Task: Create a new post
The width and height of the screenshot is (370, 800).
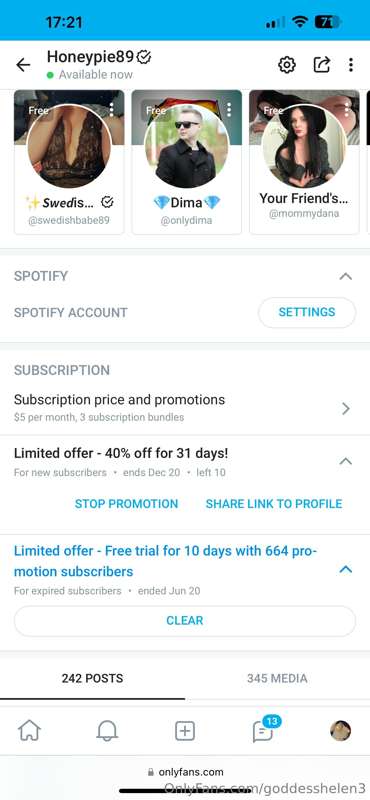Action: click(x=185, y=731)
